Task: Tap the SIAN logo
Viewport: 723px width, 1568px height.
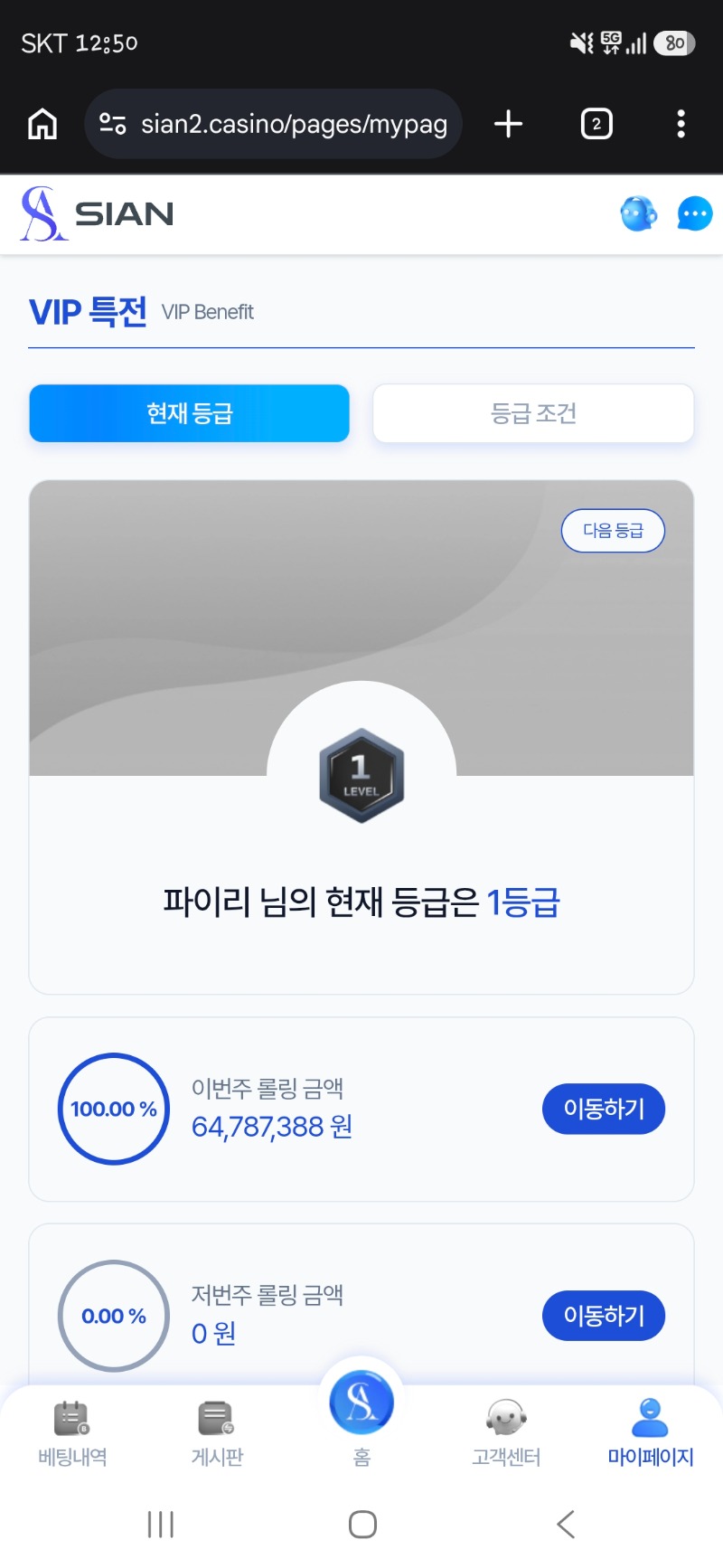Action: [97, 214]
